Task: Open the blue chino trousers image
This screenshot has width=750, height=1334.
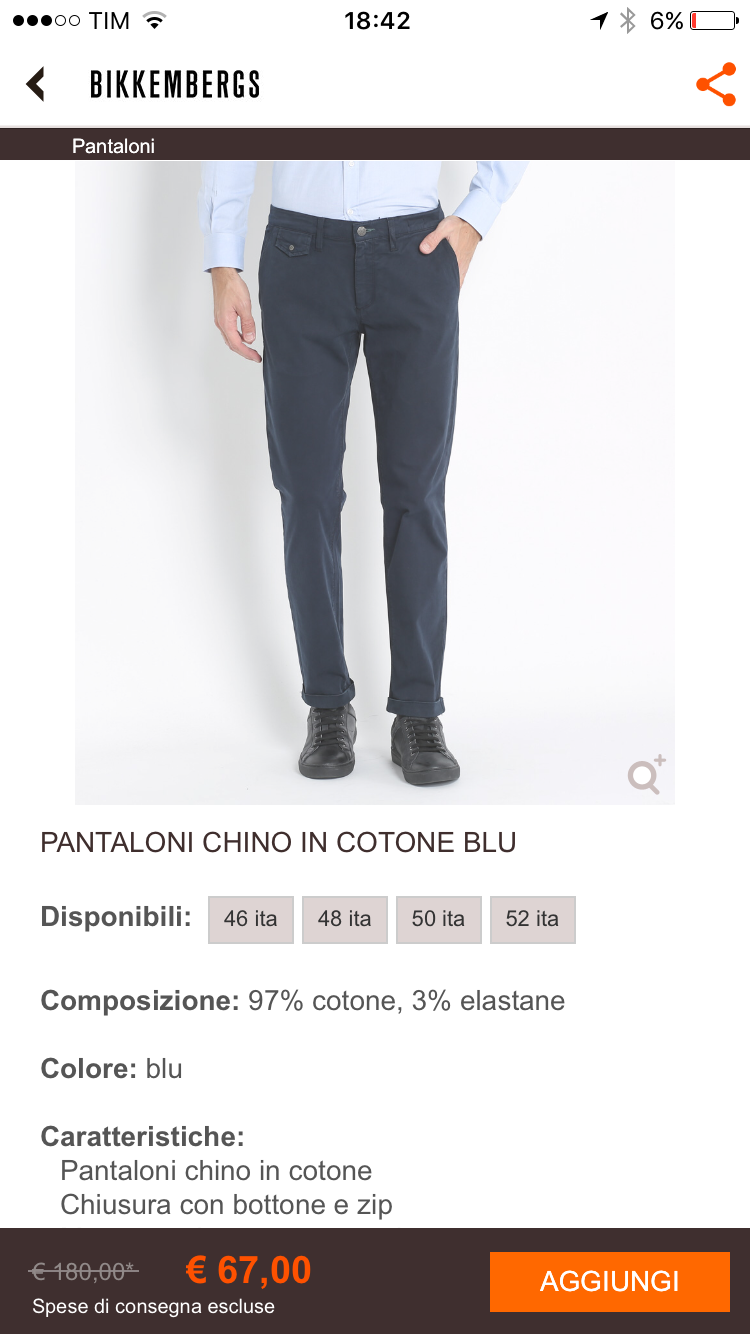Action: coord(374,480)
